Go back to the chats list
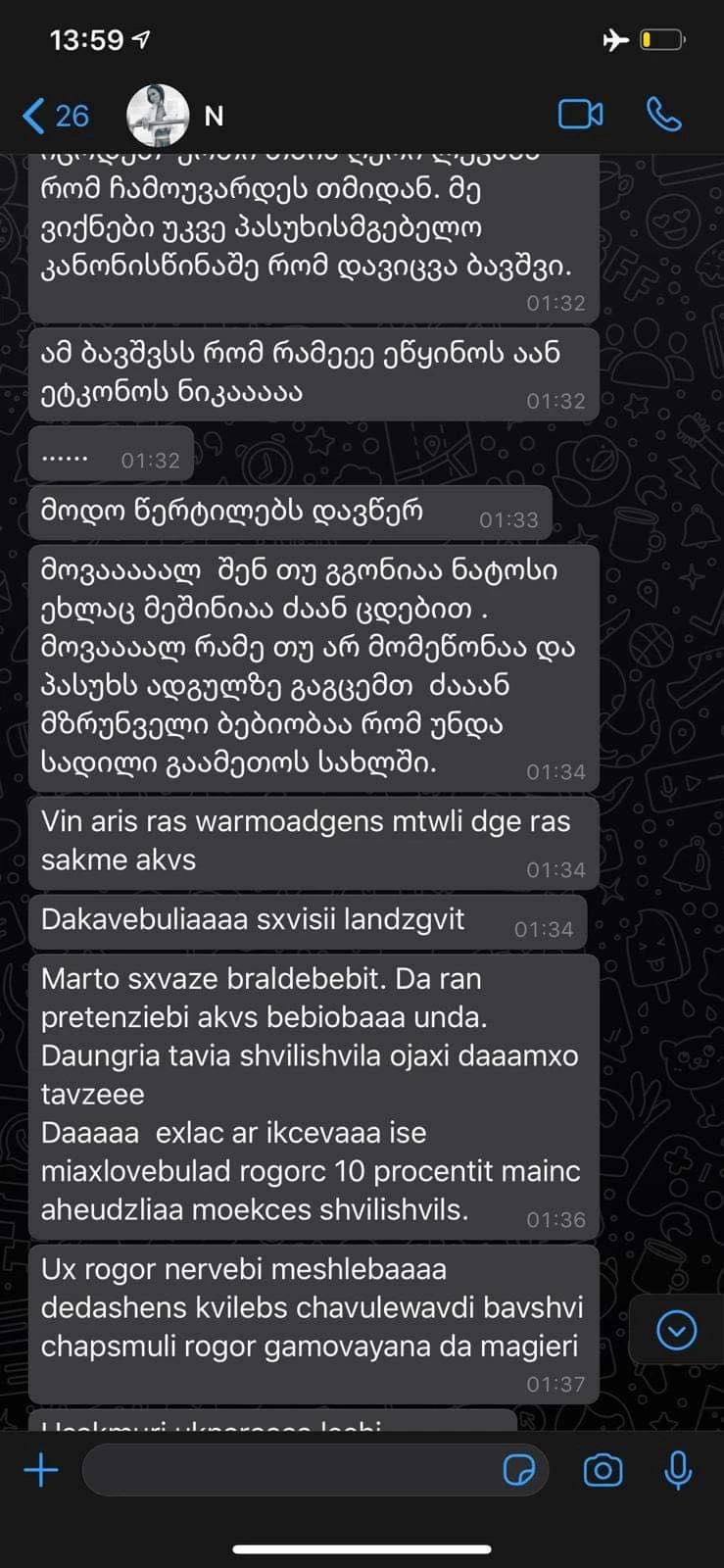 pyautogui.click(x=55, y=116)
